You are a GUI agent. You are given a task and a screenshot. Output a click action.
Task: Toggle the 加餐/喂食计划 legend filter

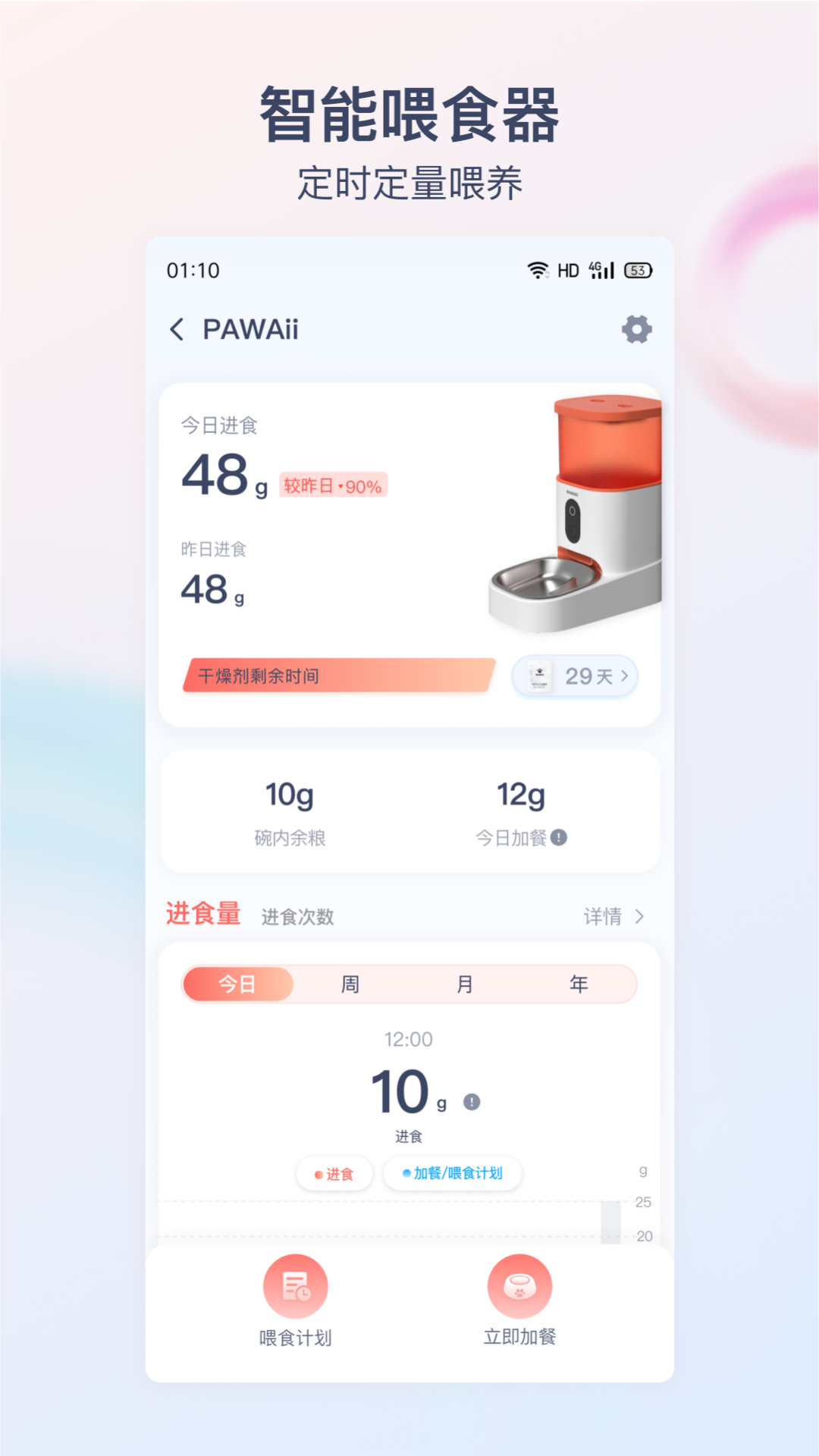(452, 1173)
